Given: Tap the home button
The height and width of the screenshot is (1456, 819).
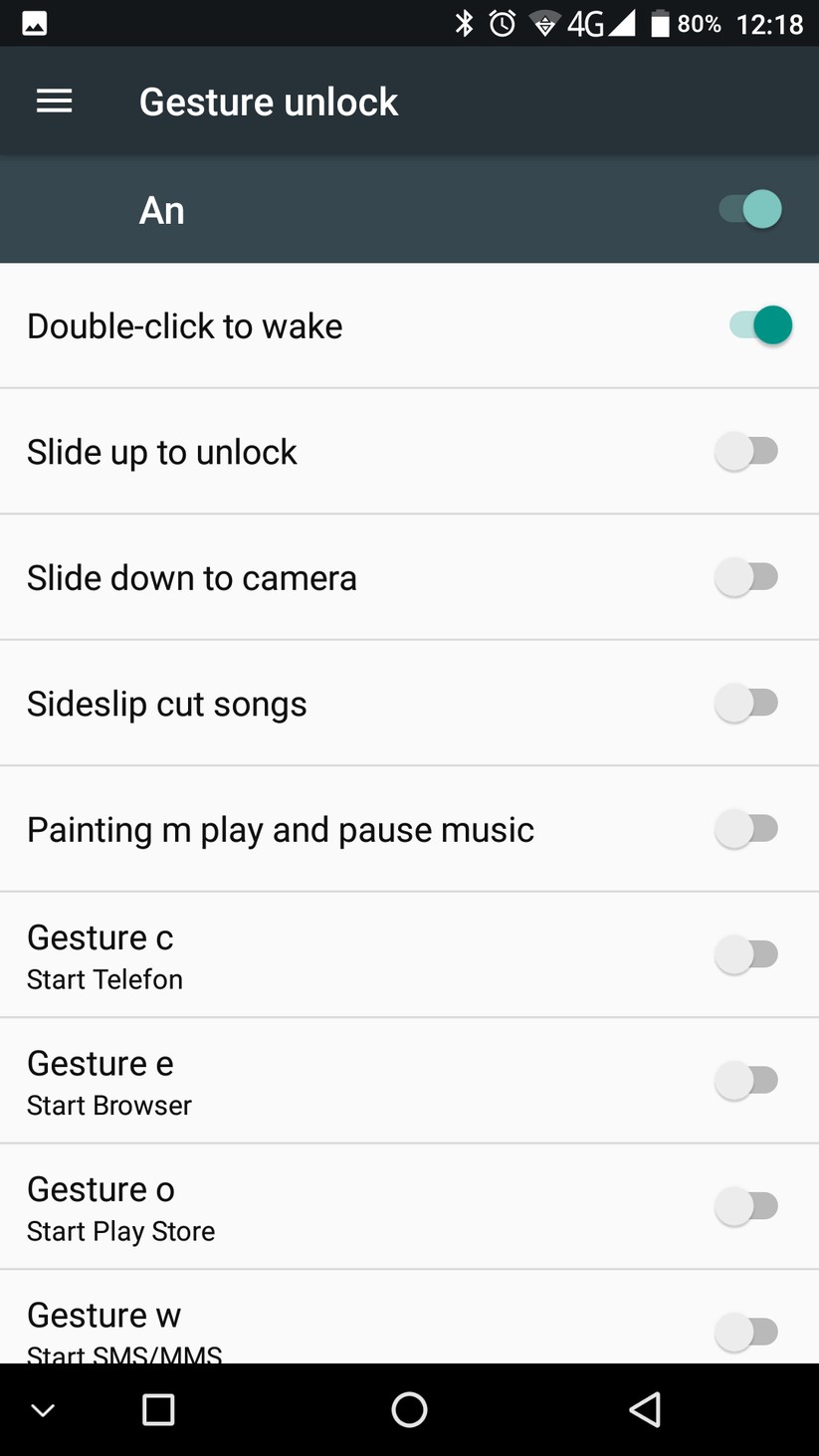Looking at the screenshot, I should (x=409, y=1409).
